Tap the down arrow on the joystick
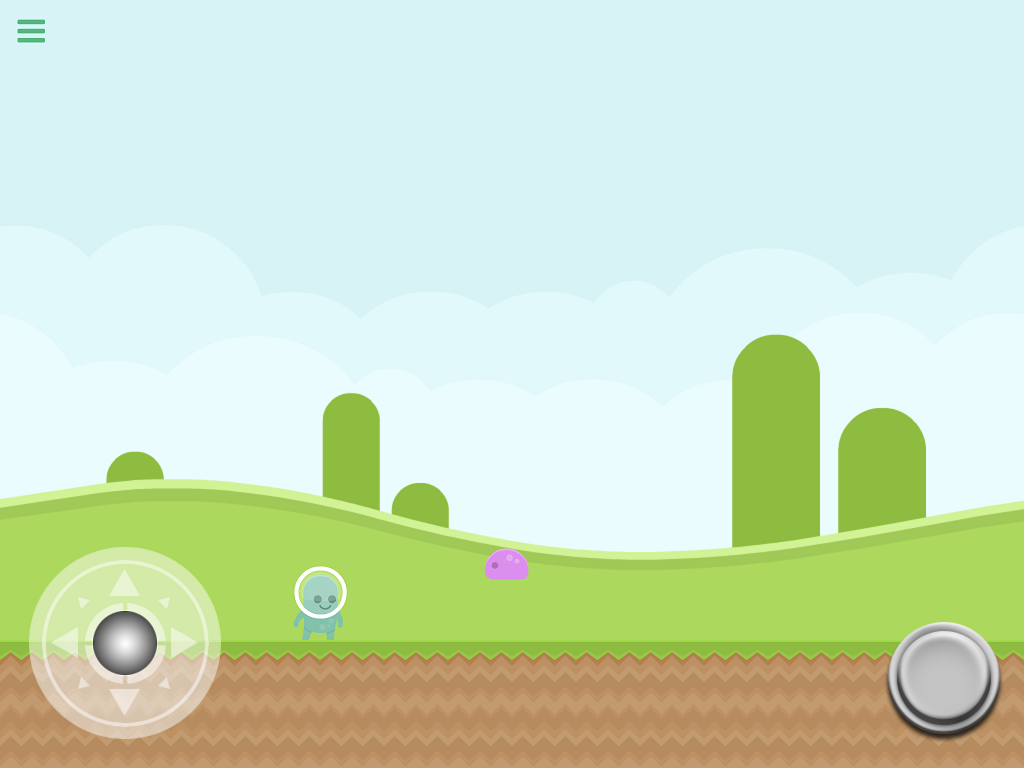This screenshot has height=768, width=1024. pyautogui.click(x=125, y=702)
